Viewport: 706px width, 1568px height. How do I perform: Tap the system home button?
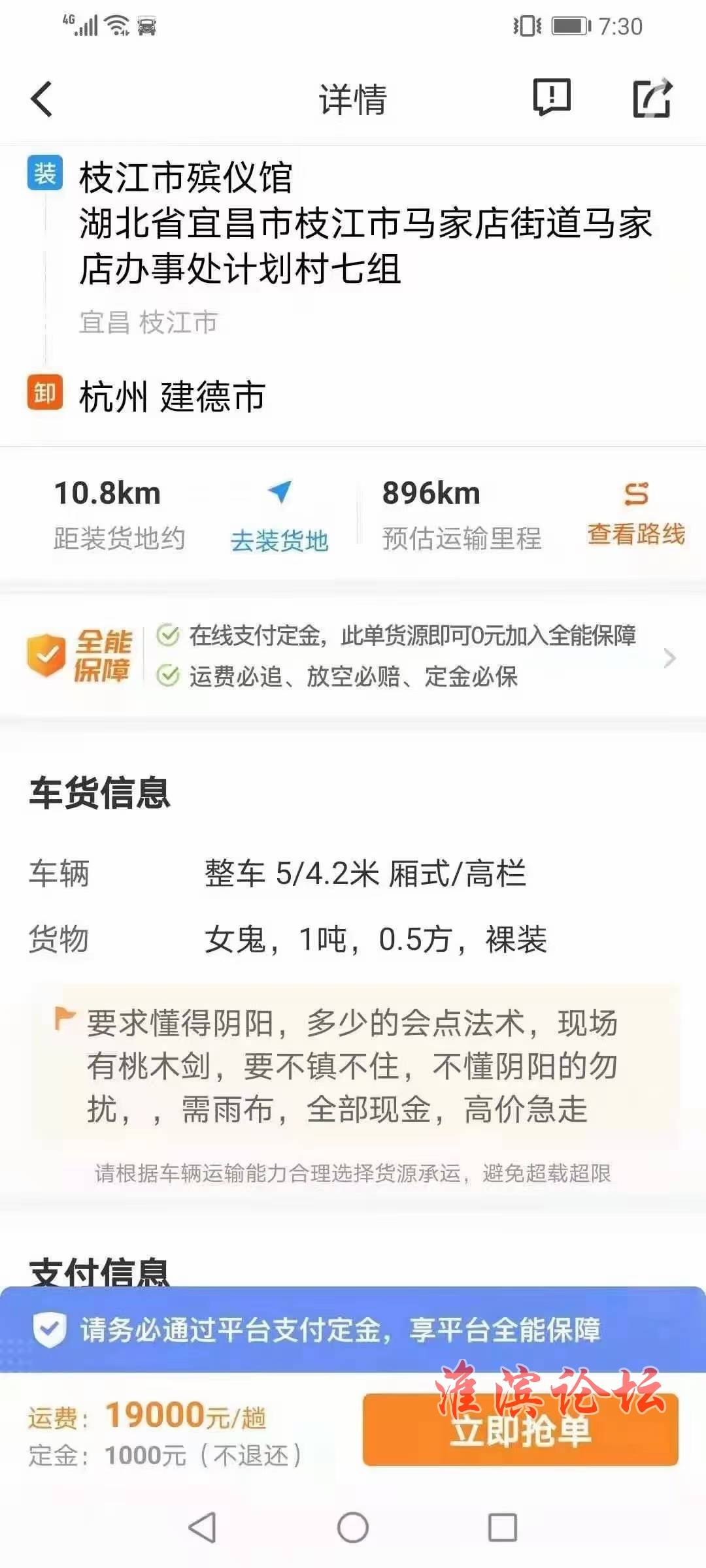click(353, 1527)
